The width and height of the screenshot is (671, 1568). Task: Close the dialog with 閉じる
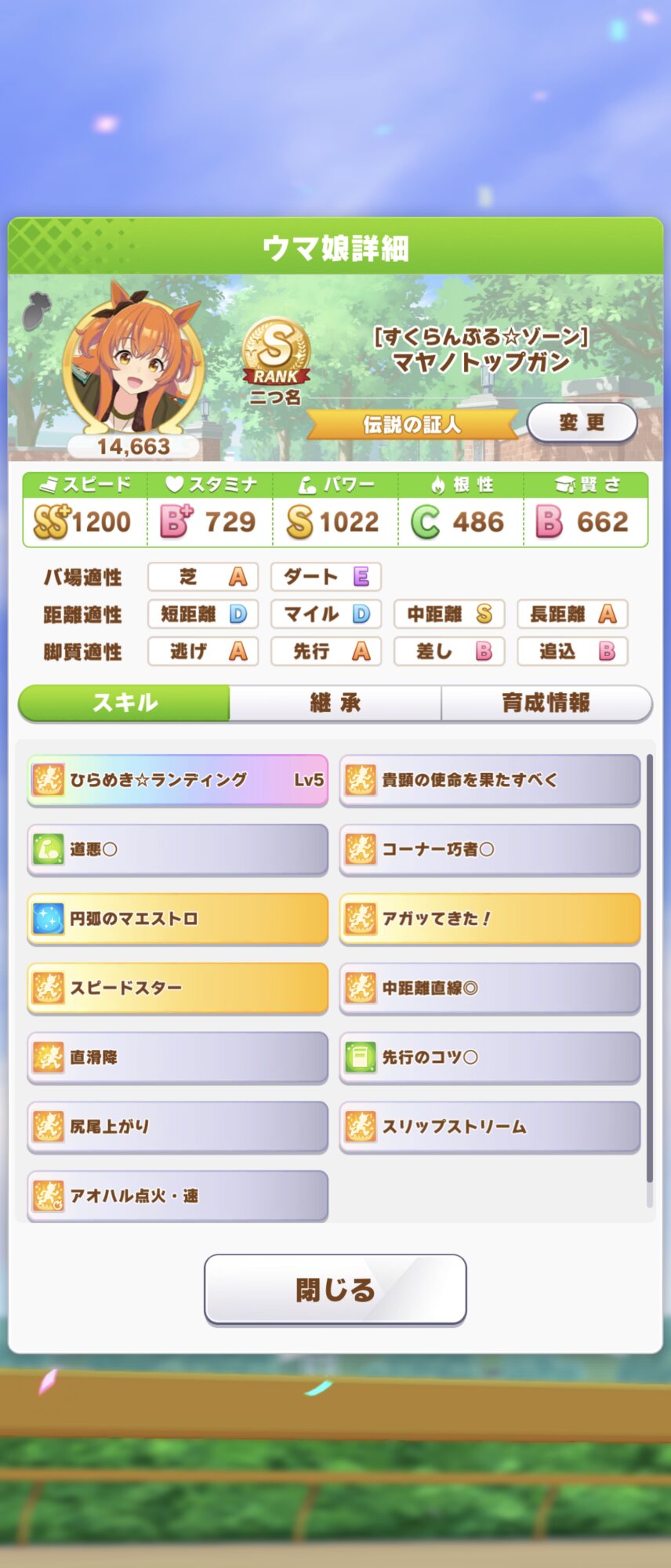tap(335, 1290)
